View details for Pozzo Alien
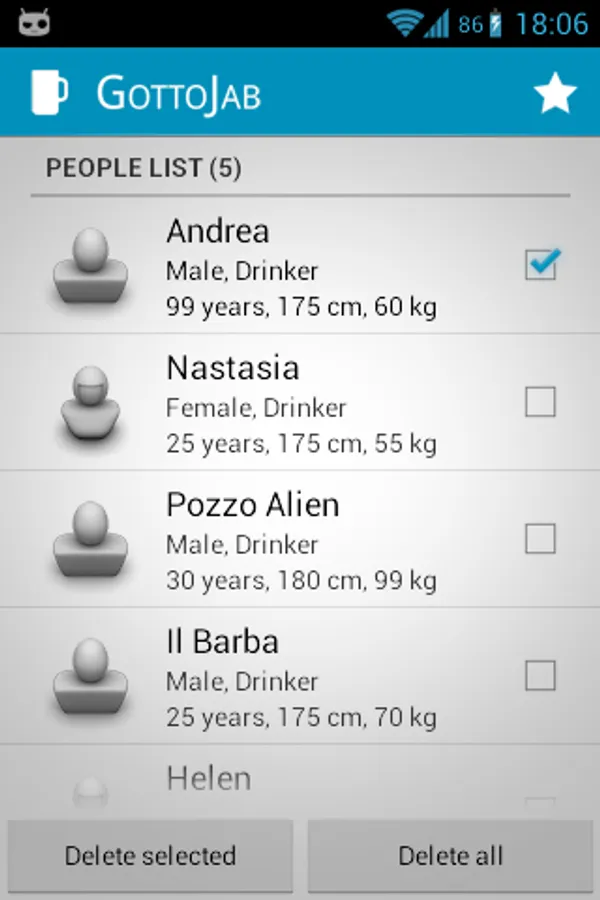 click(x=300, y=540)
